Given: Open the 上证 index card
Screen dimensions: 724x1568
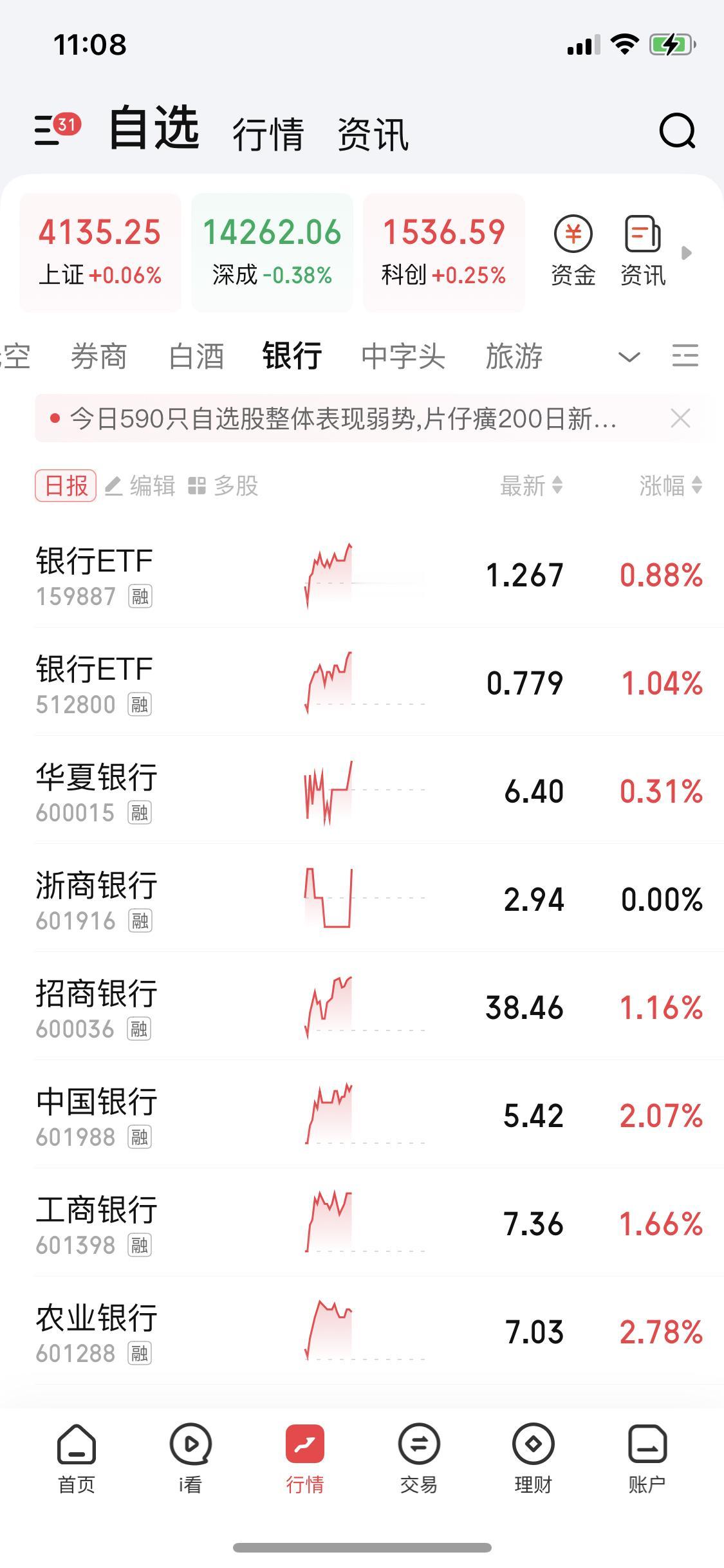Looking at the screenshot, I should [x=100, y=253].
